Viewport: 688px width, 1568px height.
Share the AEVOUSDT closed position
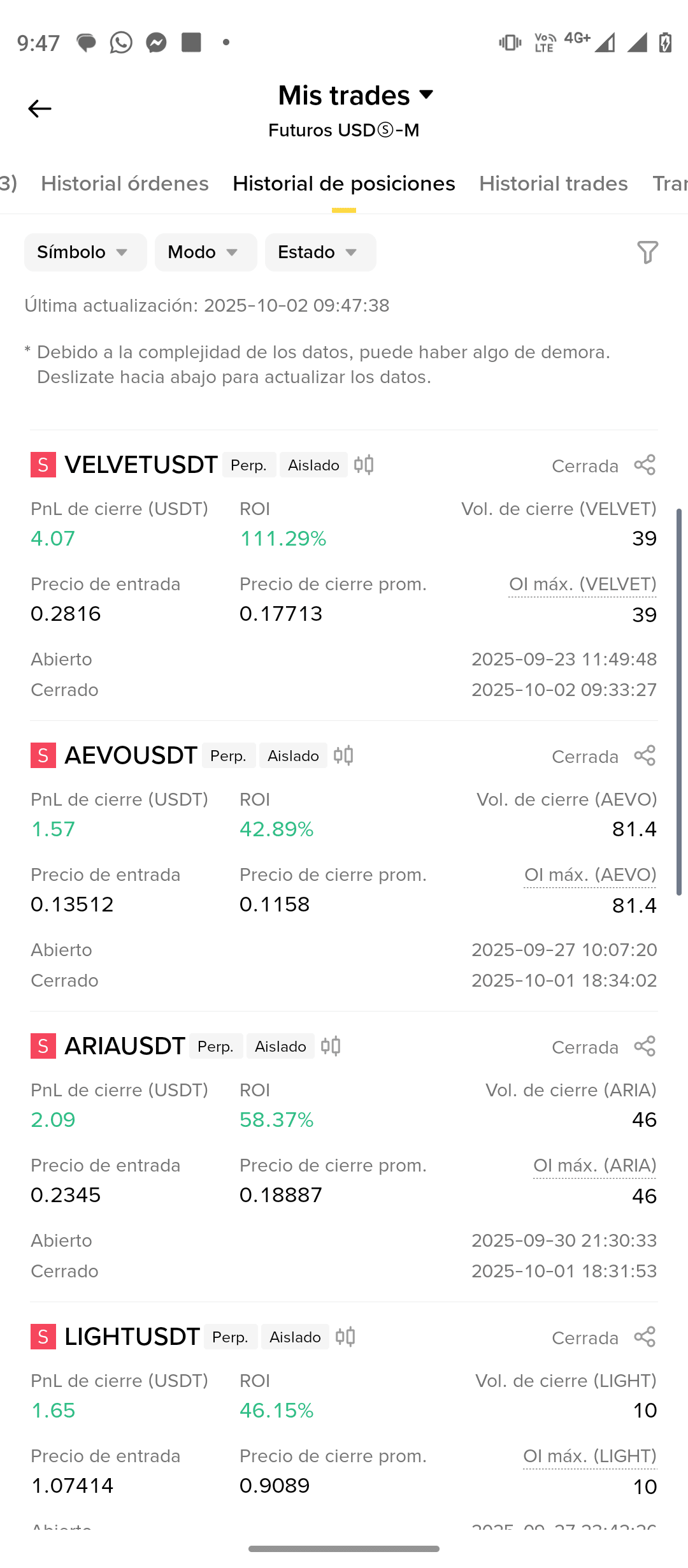tap(645, 756)
